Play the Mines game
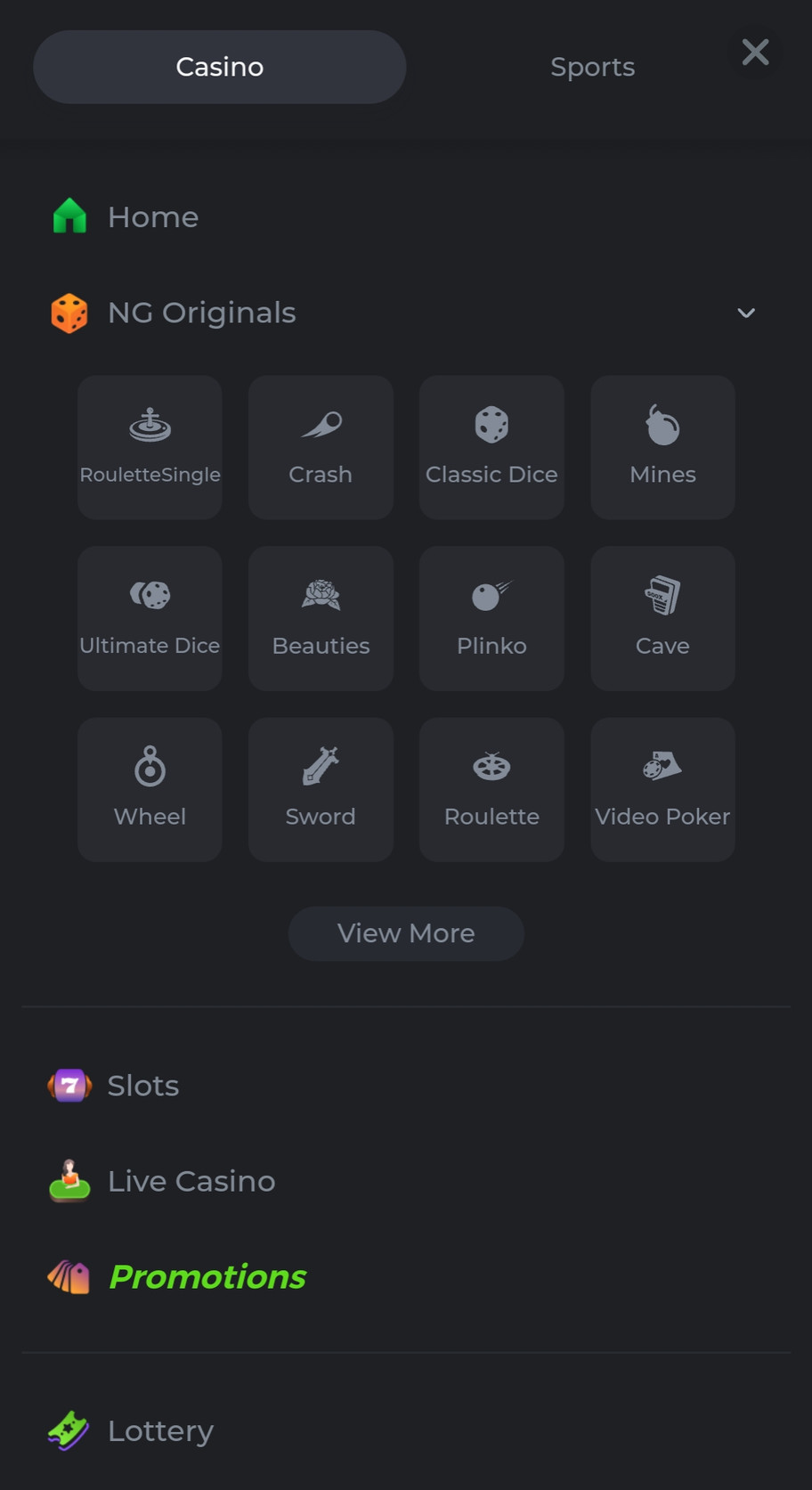This screenshot has height=1490, width=812. pyautogui.click(x=662, y=447)
